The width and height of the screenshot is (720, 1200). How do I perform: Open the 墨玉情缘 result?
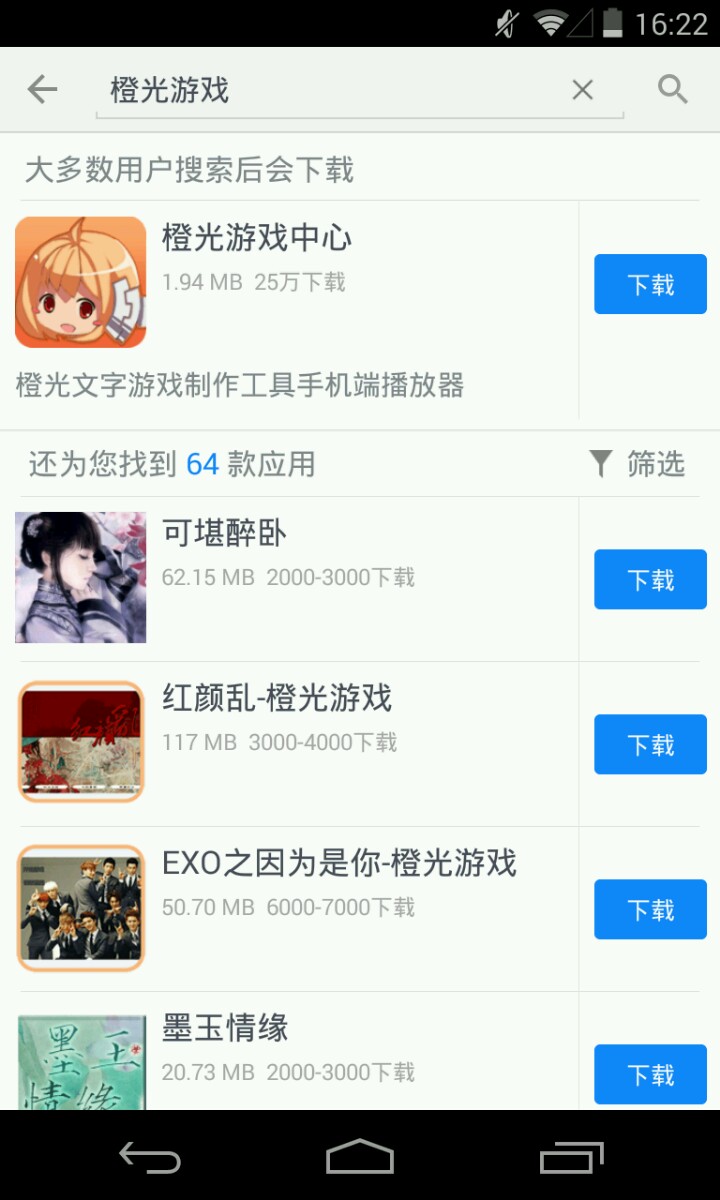(x=290, y=1050)
